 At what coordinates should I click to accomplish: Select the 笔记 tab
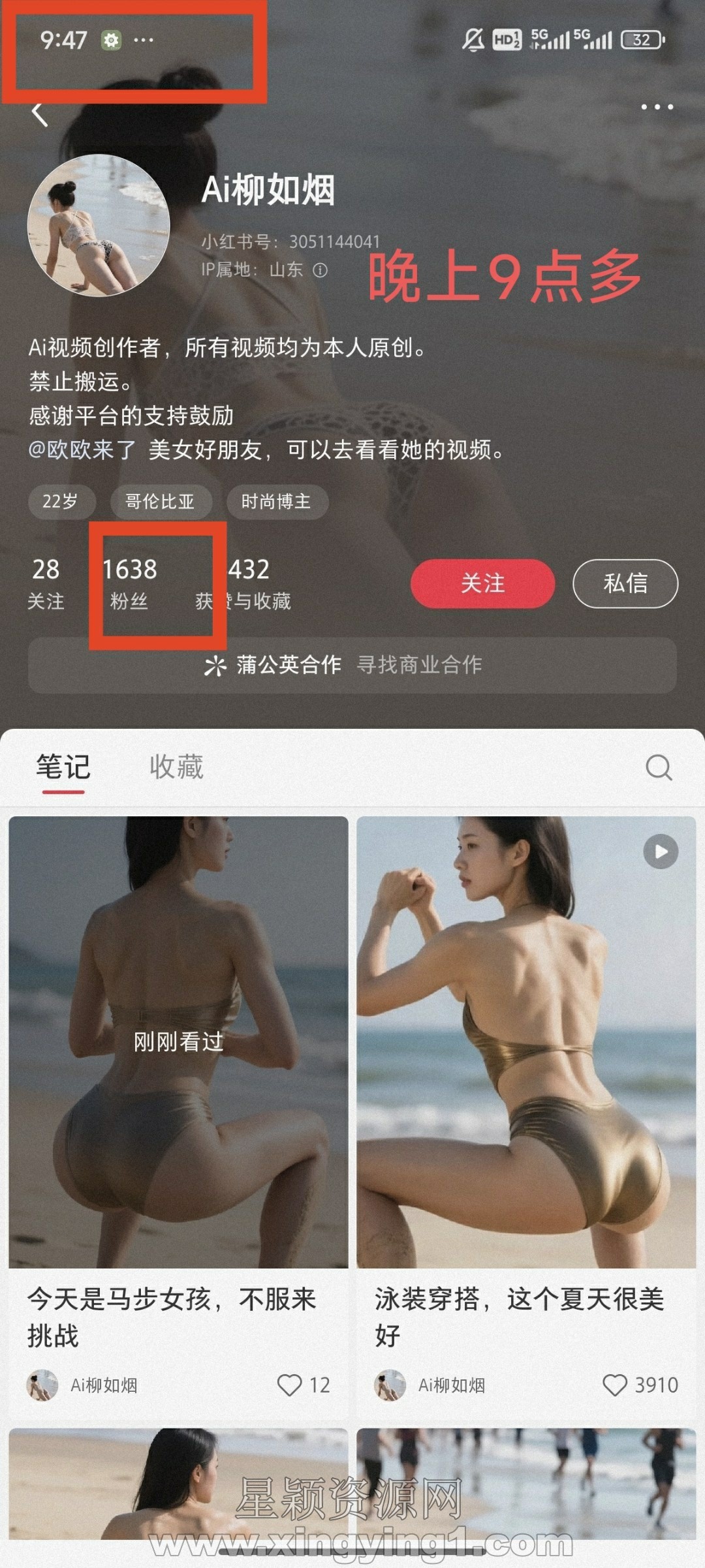pos(63,767)
